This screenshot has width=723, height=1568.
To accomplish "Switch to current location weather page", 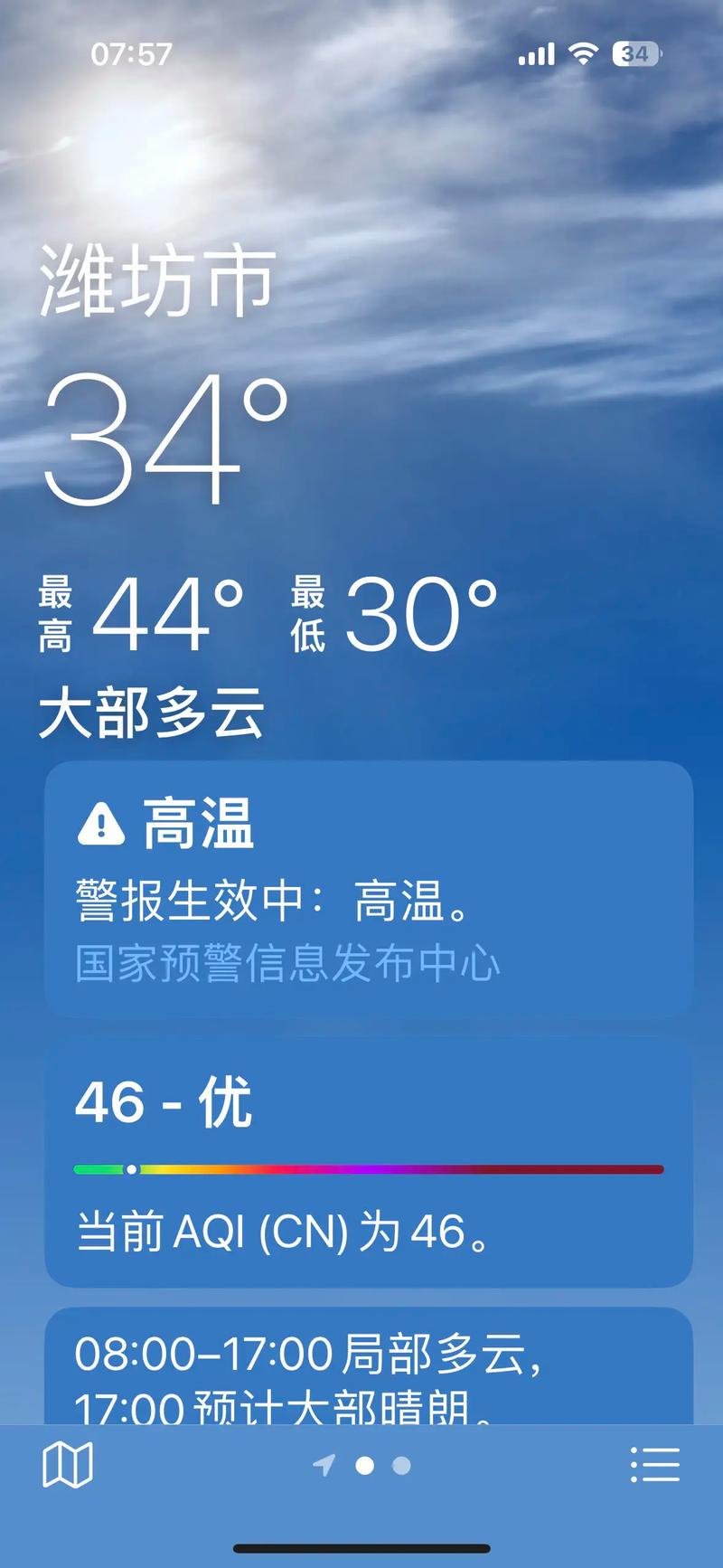I will coord(325,1463).
